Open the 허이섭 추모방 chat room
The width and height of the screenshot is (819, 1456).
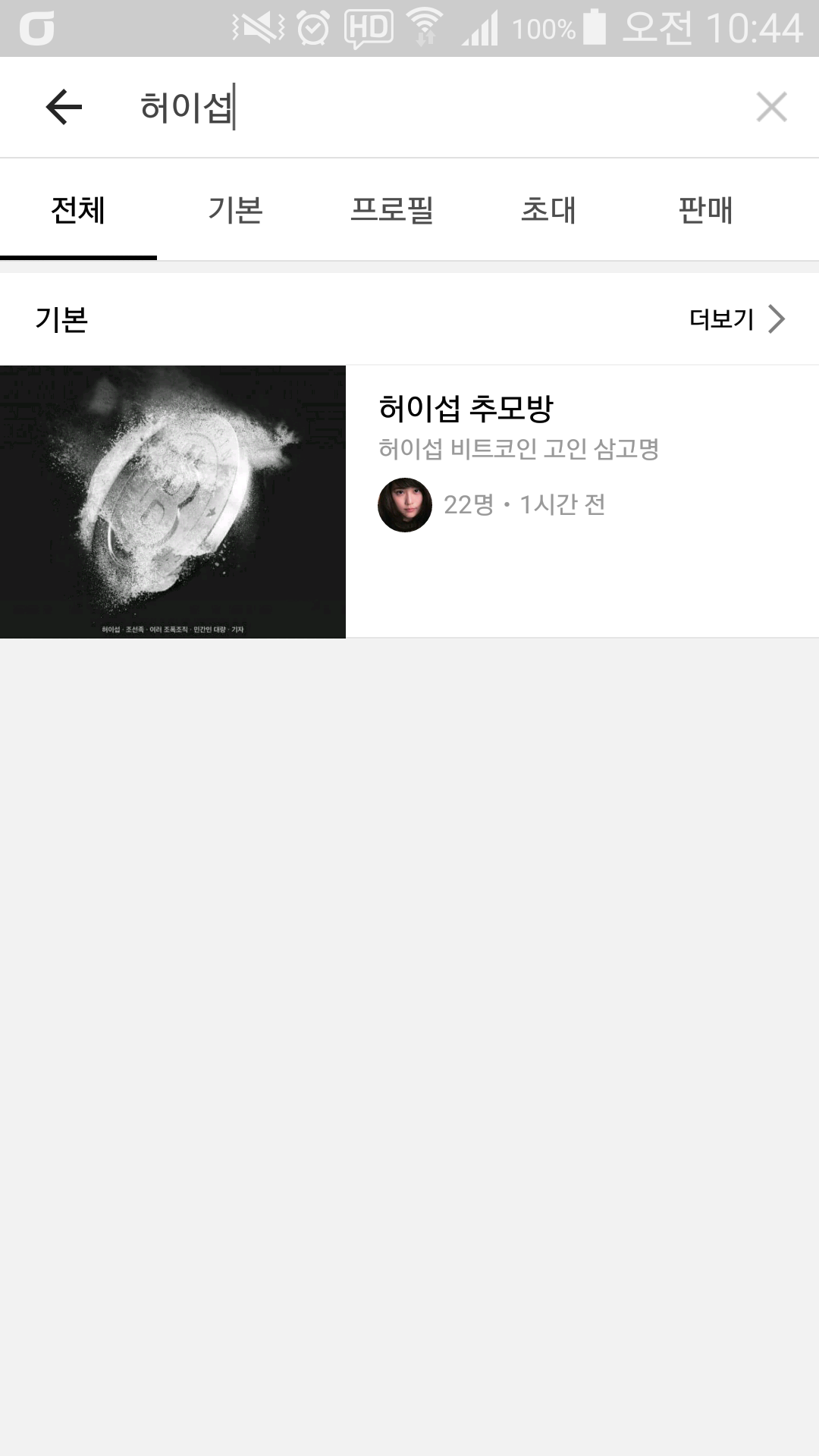coord(466,409)
